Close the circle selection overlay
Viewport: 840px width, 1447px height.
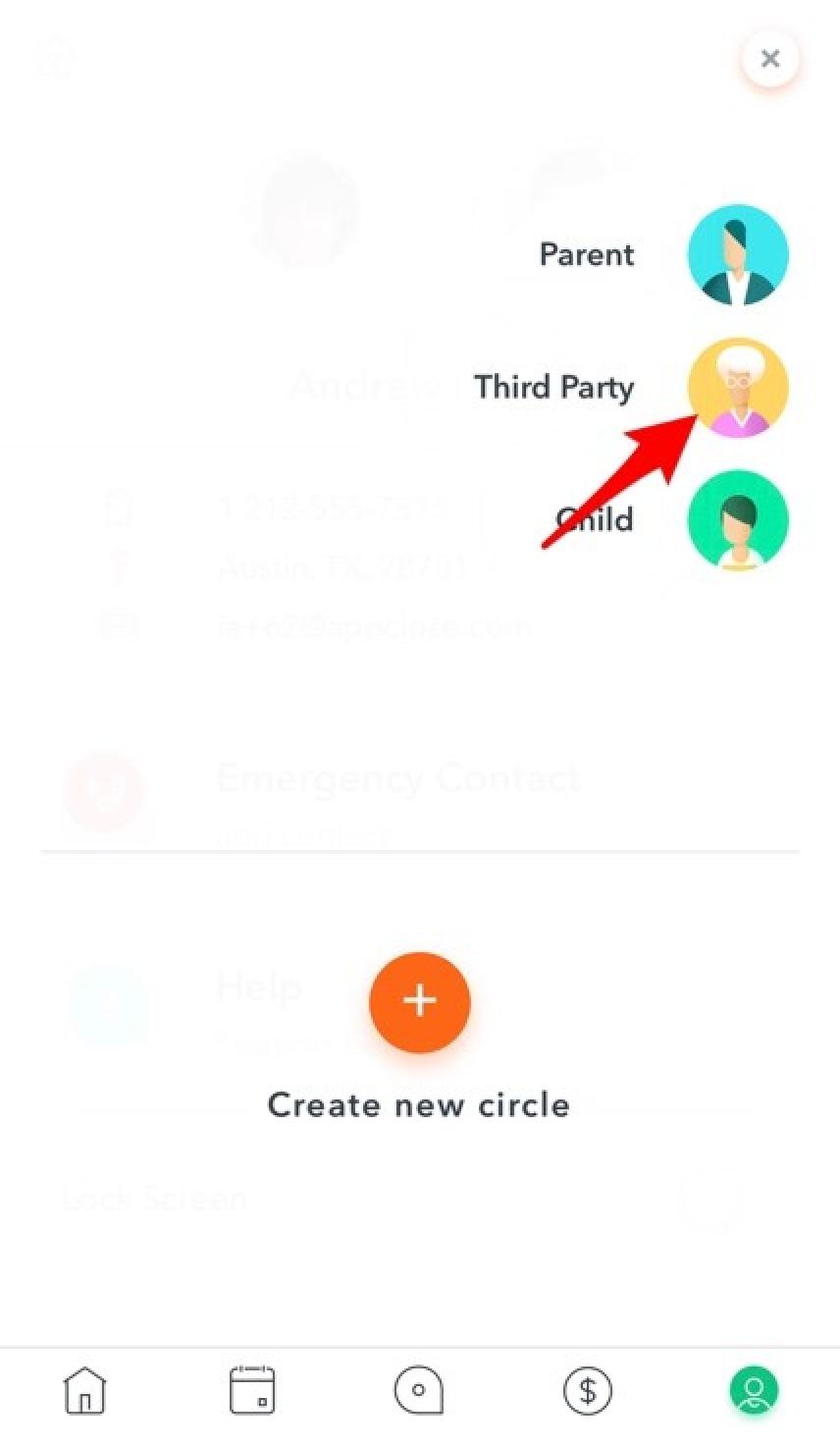[770, 59]
